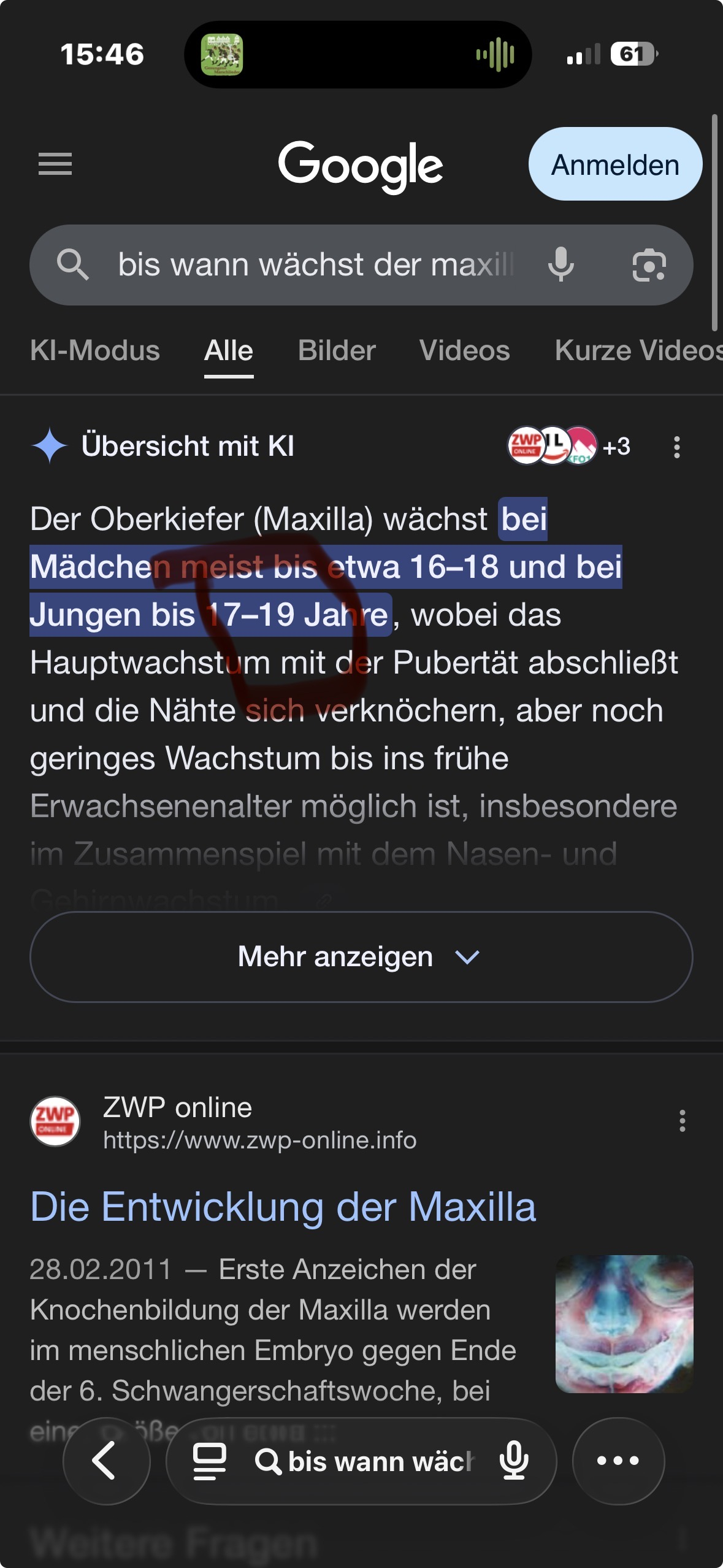Open the ZWP online result thumbnail
This screenshot has height=1568, width=723.
[x=624, y=1324]
